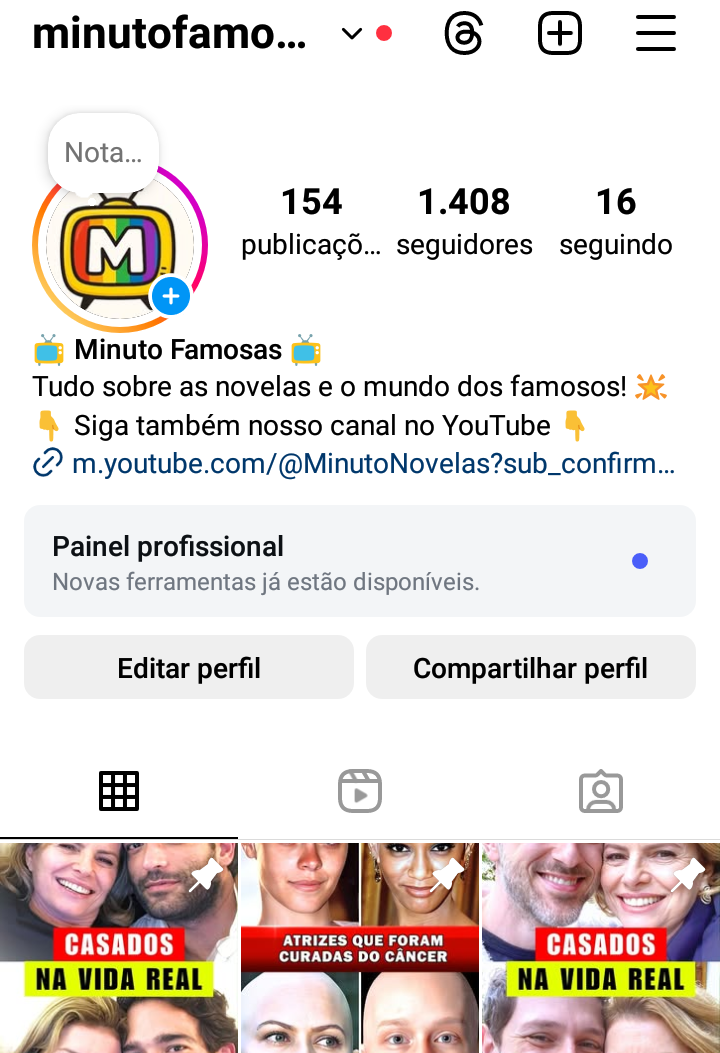This screenshot has height=1053, width=720.
Task: Switch to the posts grid tab
Action: click(119, 792)
